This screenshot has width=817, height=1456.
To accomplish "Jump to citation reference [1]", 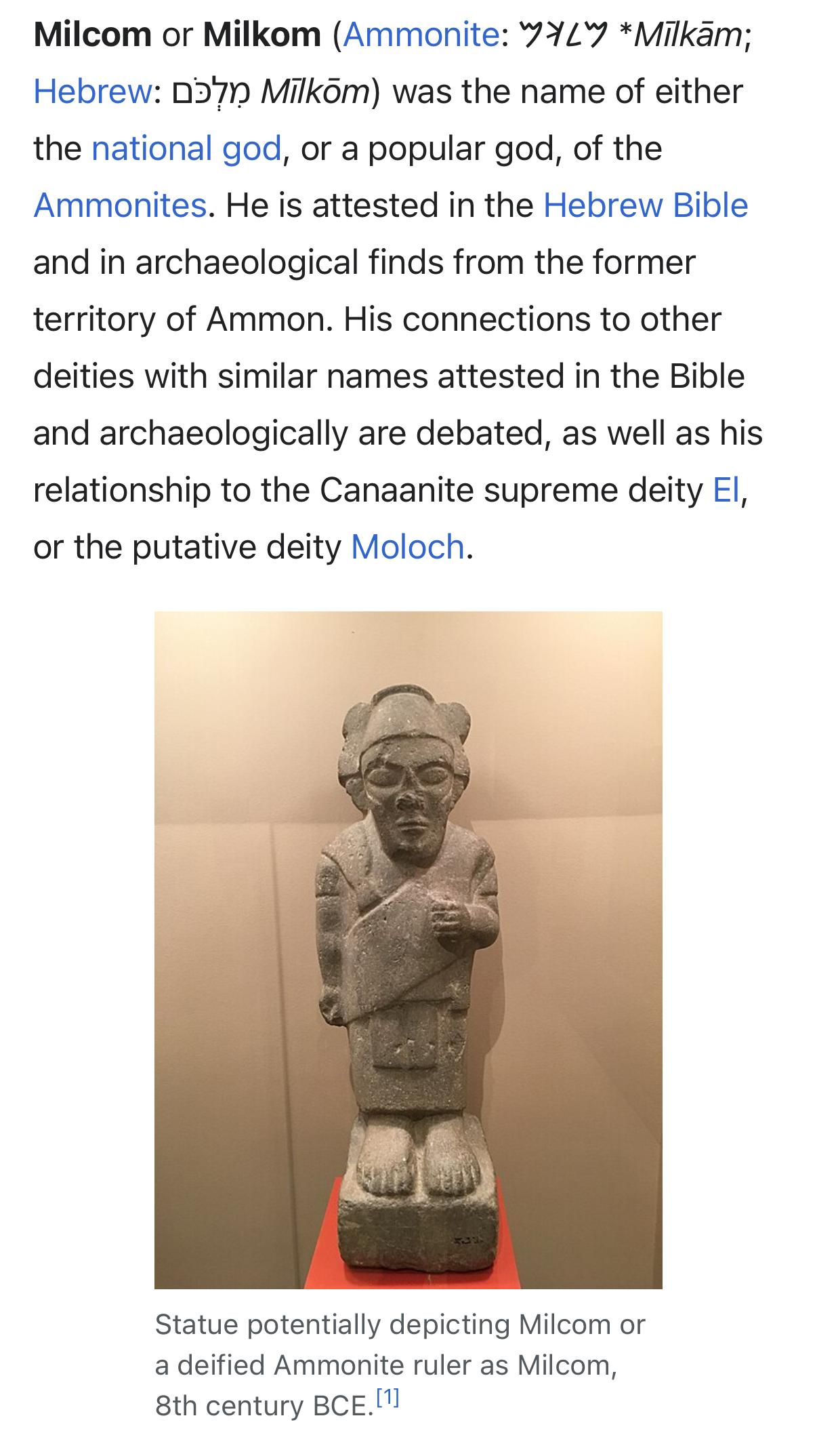I will pos(387,1398).
